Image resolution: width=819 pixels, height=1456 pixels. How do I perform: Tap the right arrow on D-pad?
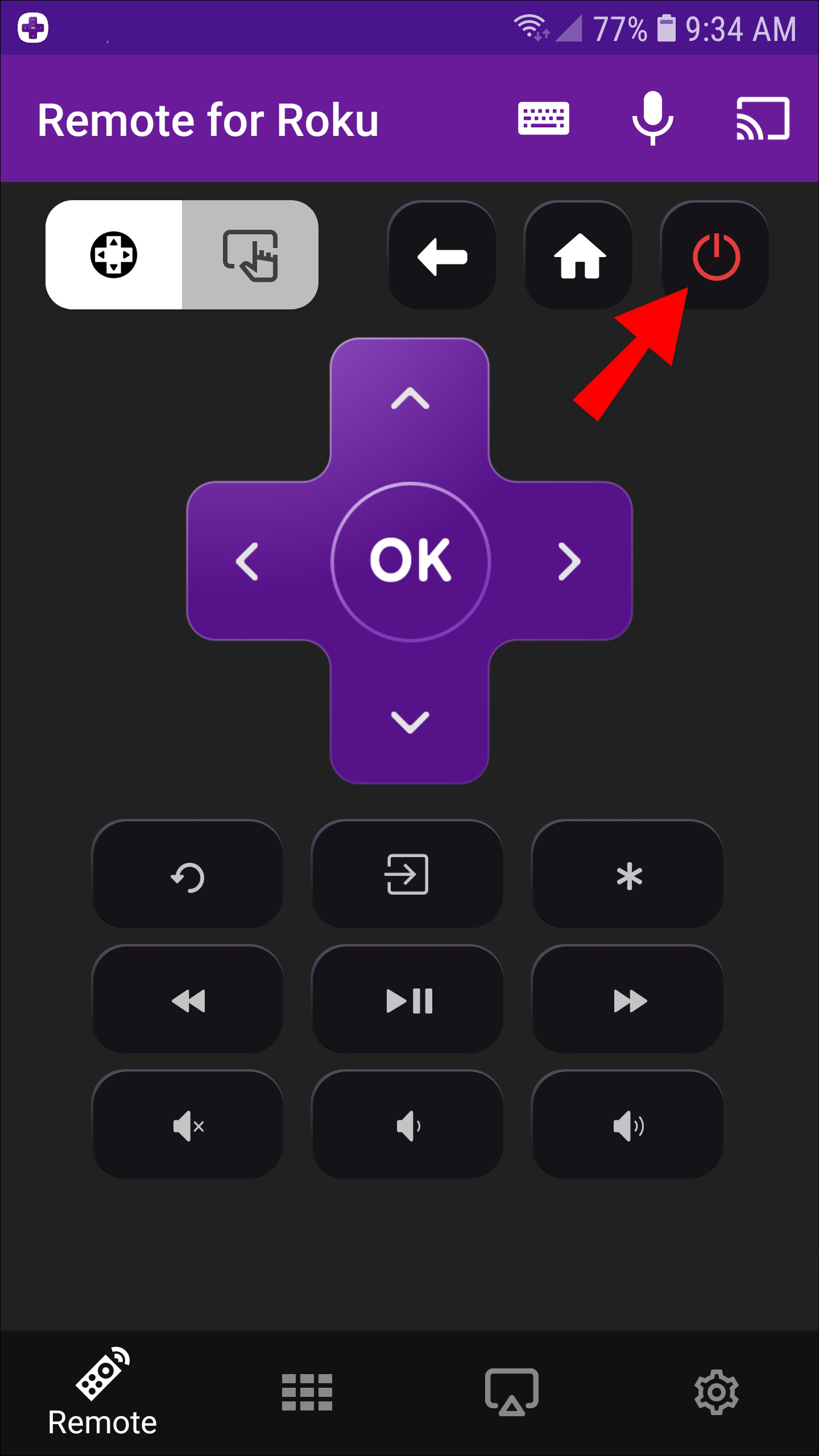(569, 561)
